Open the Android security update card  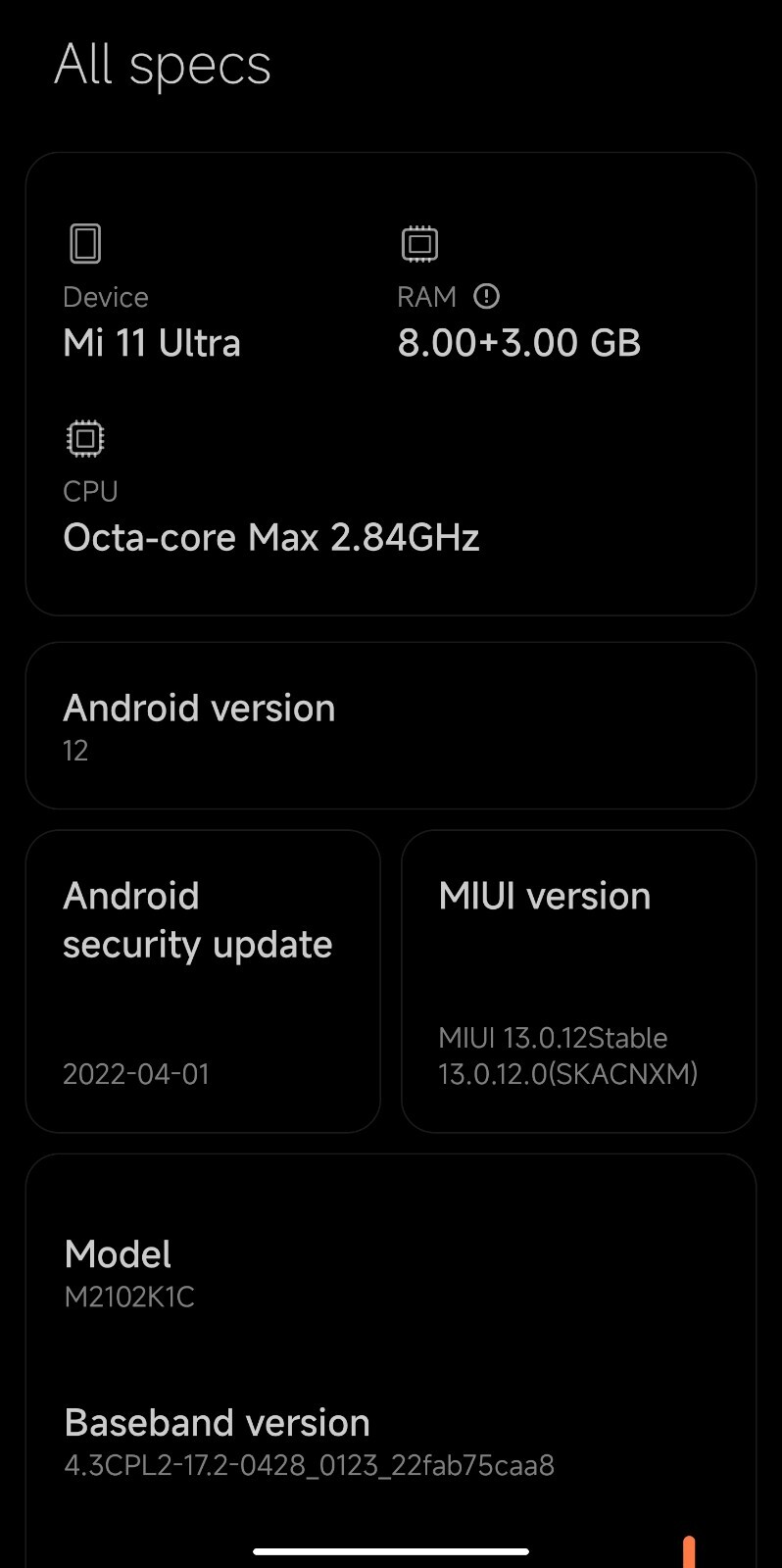(x=203, y=981)
